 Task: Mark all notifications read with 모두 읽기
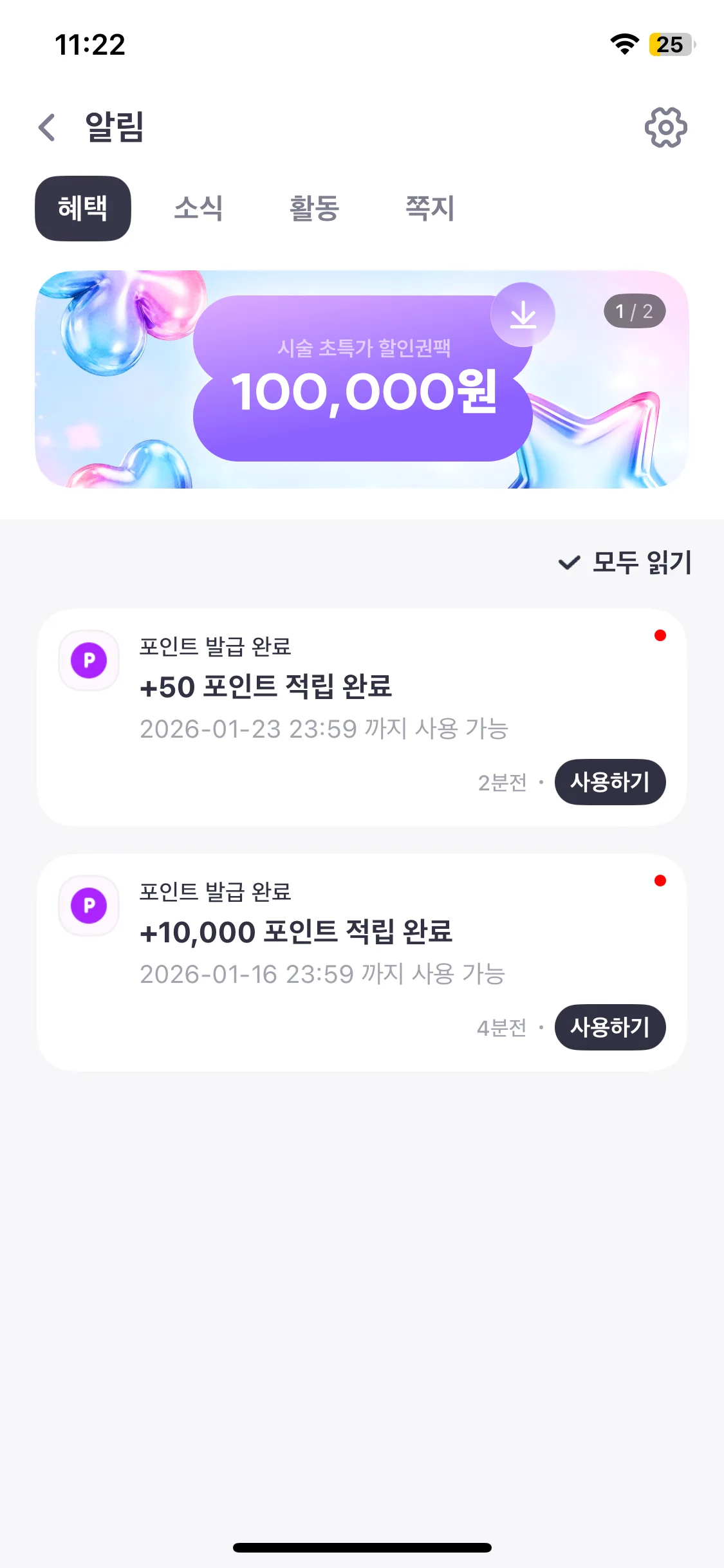pyautogui.click(x=626, y=563)
